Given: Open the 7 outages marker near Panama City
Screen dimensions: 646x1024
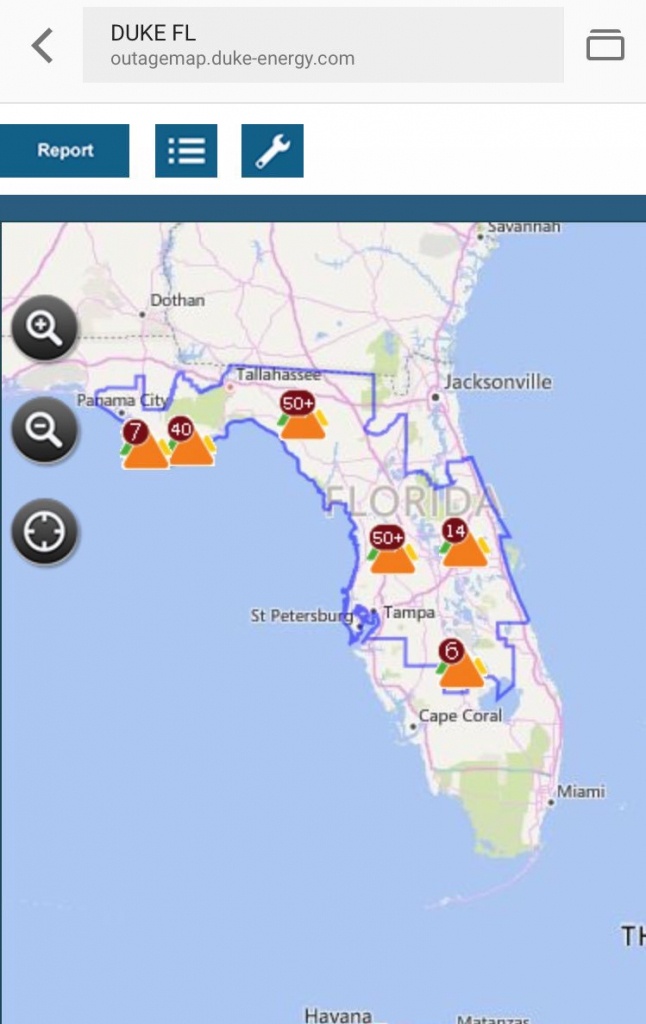Looking at the screenshot, I should [x=145, y=449].
